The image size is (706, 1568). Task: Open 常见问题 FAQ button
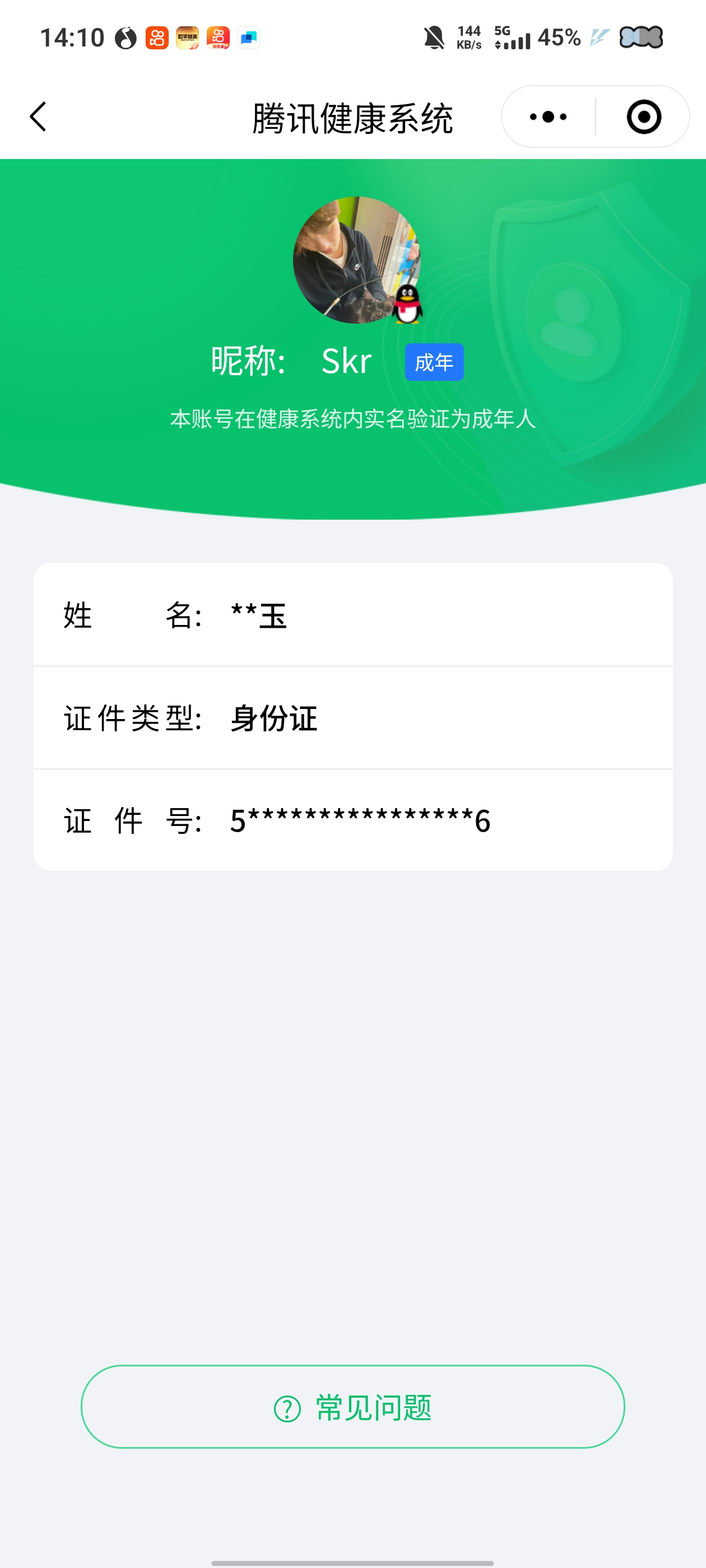[x=352, y=1407]
